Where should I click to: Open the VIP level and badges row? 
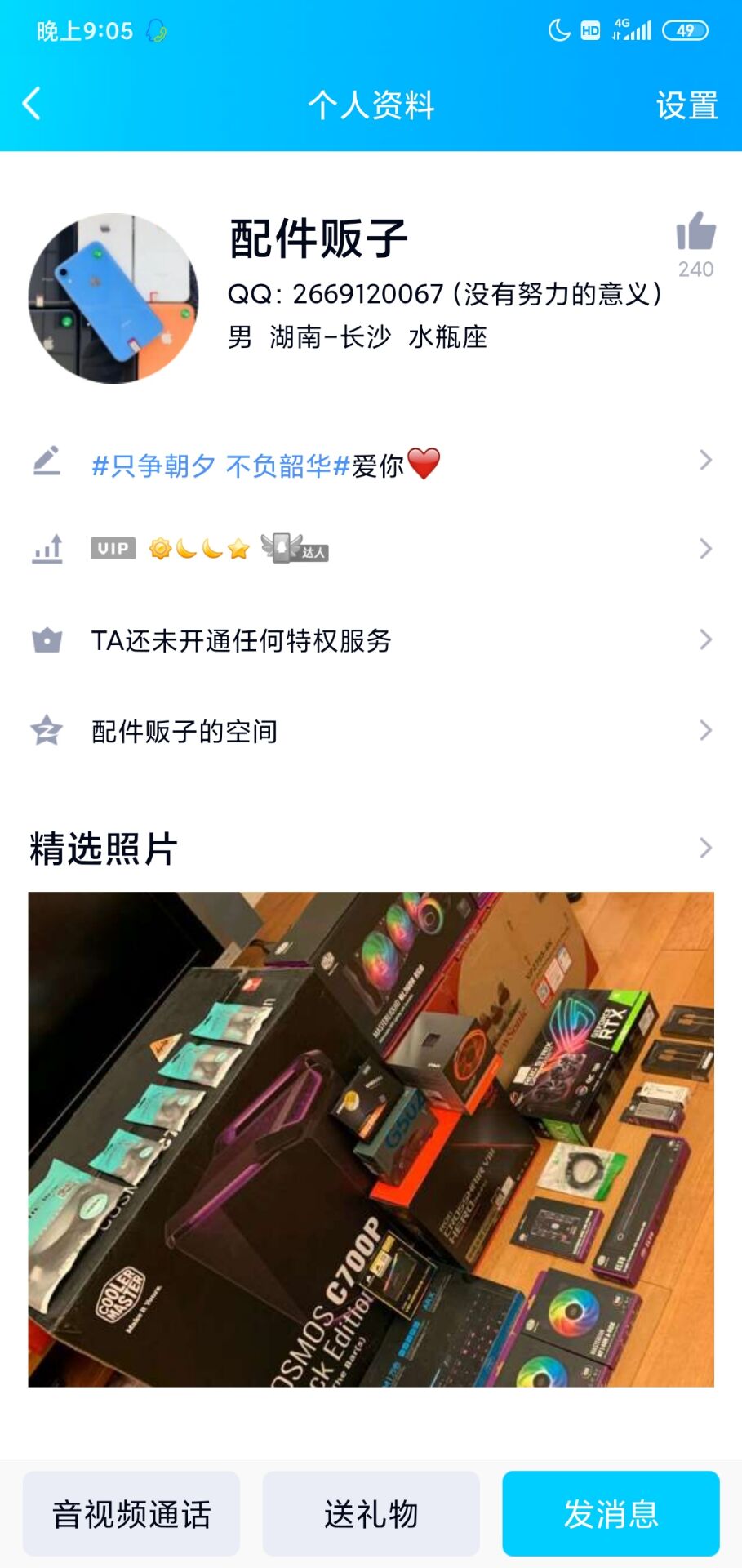[x=371, y=549]
